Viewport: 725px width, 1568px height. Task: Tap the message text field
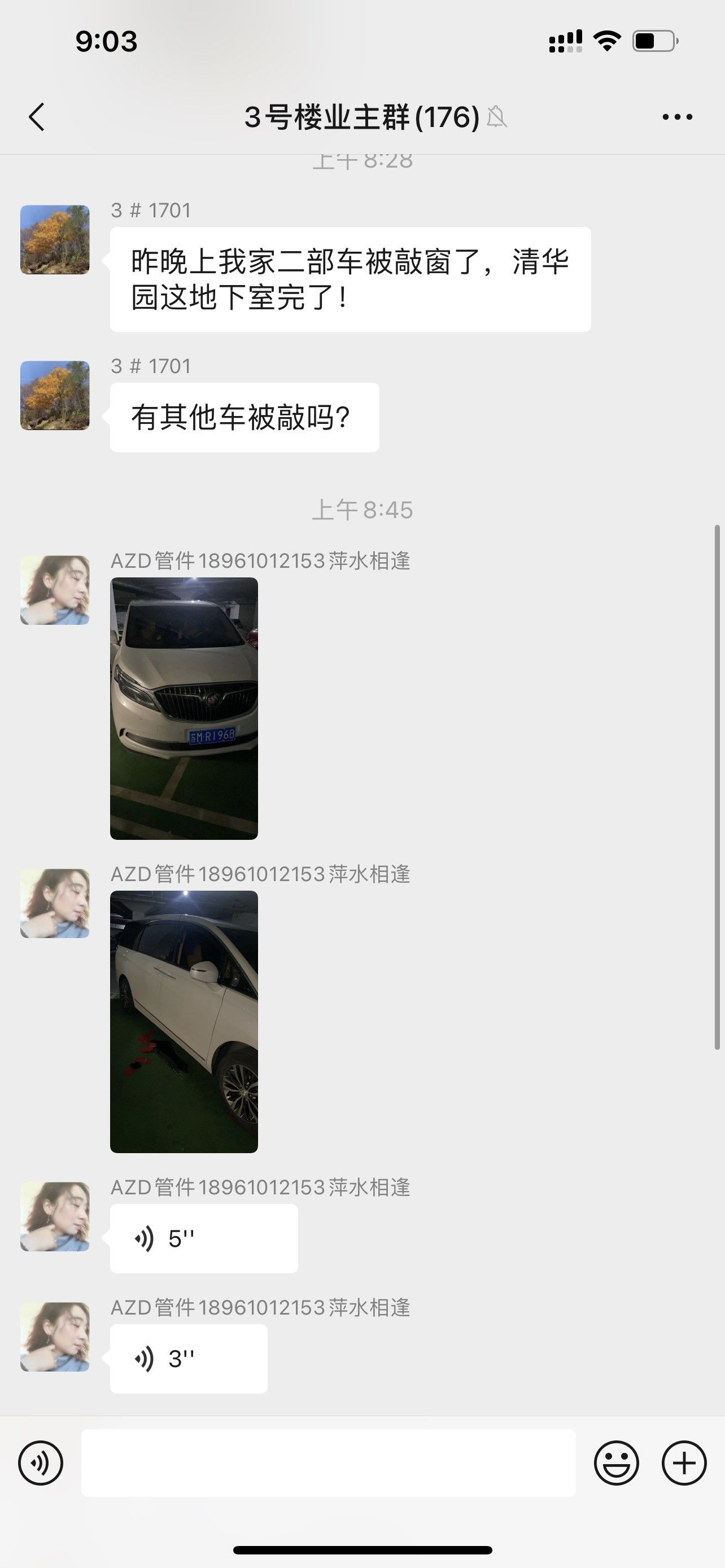328,1462
